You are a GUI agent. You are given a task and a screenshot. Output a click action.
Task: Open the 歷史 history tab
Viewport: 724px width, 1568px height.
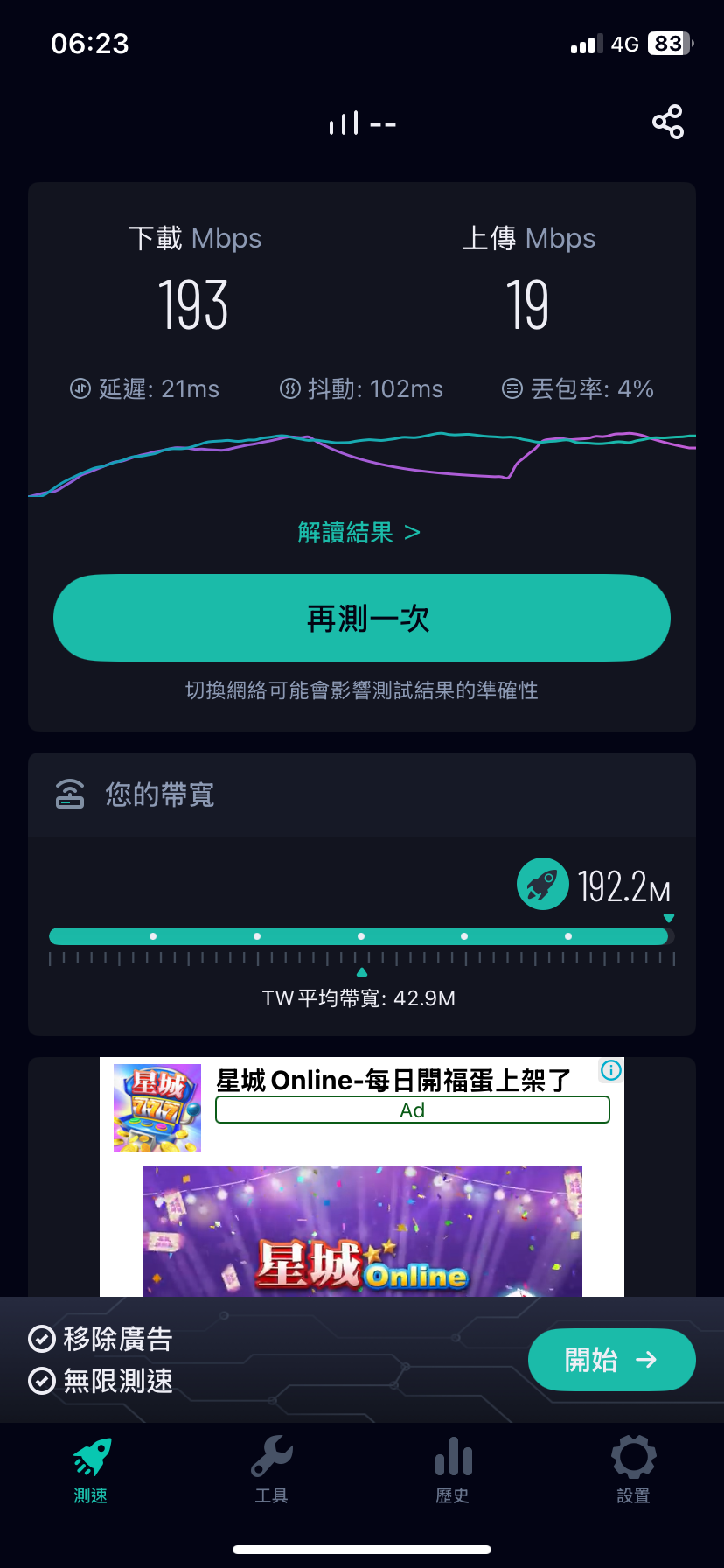[x=453, y=1470]
